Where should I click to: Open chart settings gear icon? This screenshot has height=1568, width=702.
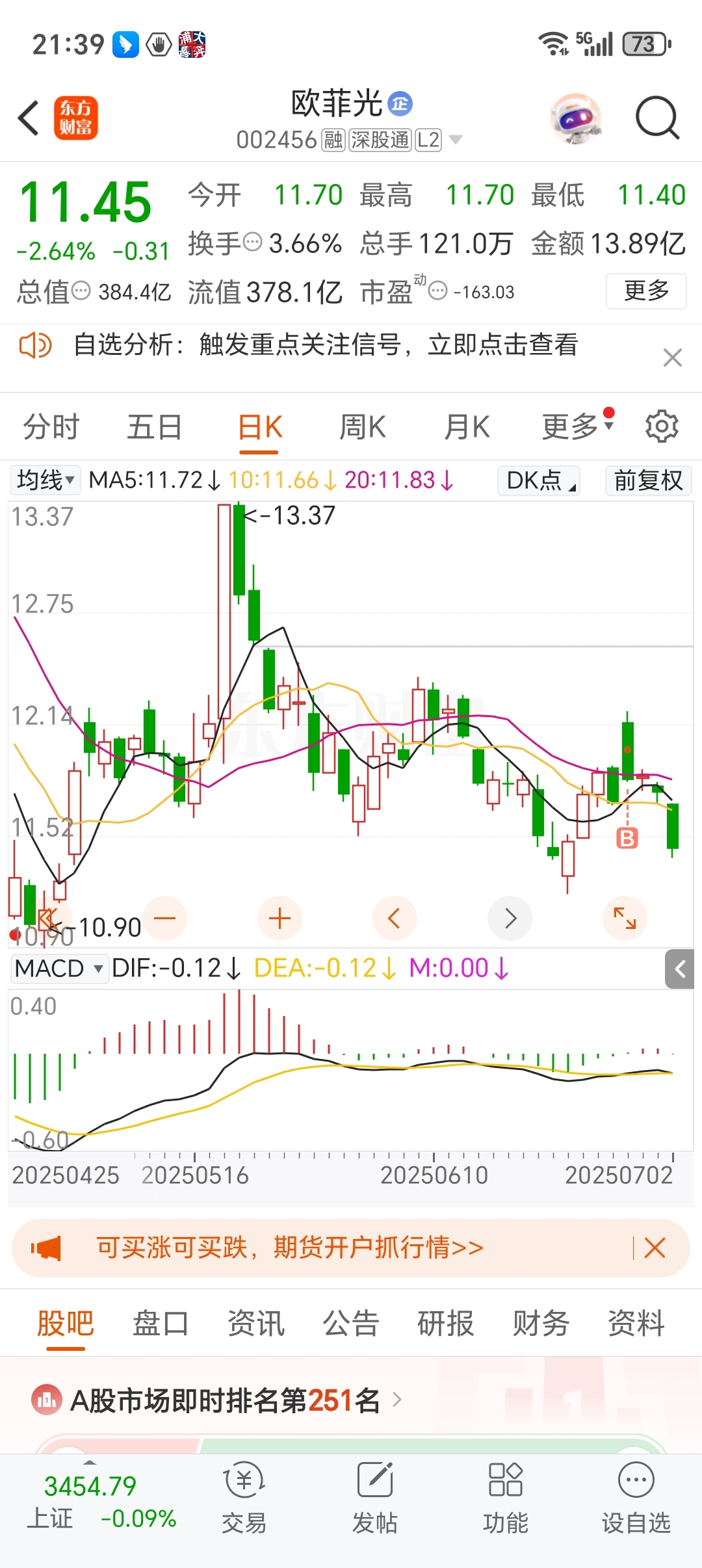coord(662,426)
